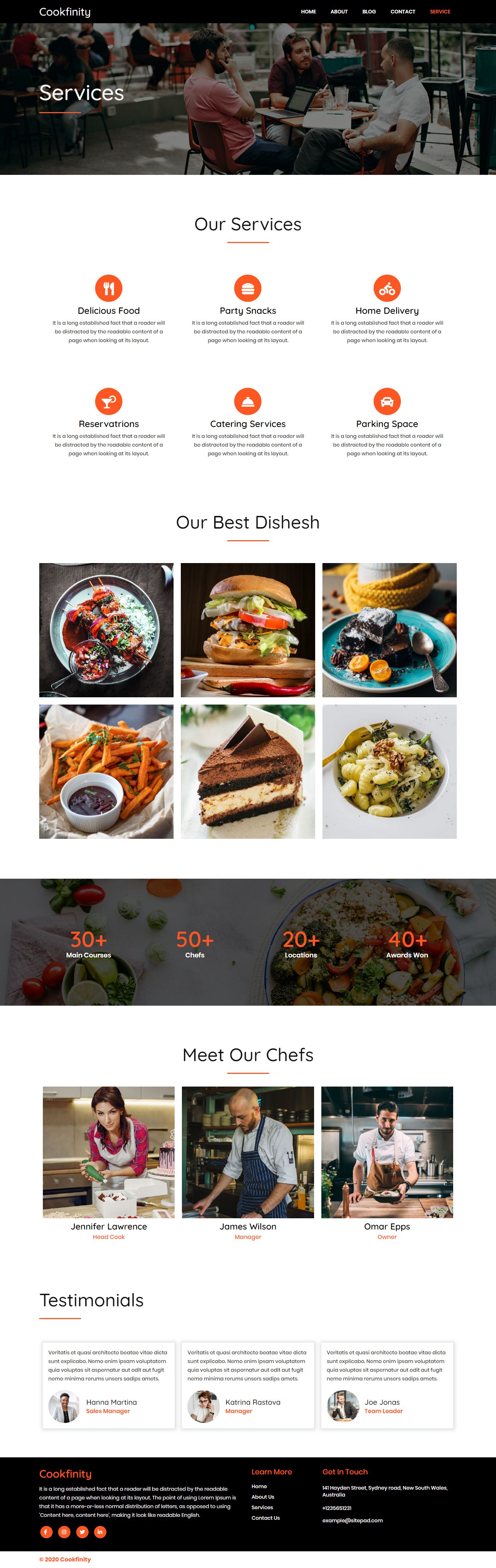Image resolution: width=496 pixels, height=1568 pixels.
Task: Open the HOME page from the top menu
Action: tap(308, 12)
